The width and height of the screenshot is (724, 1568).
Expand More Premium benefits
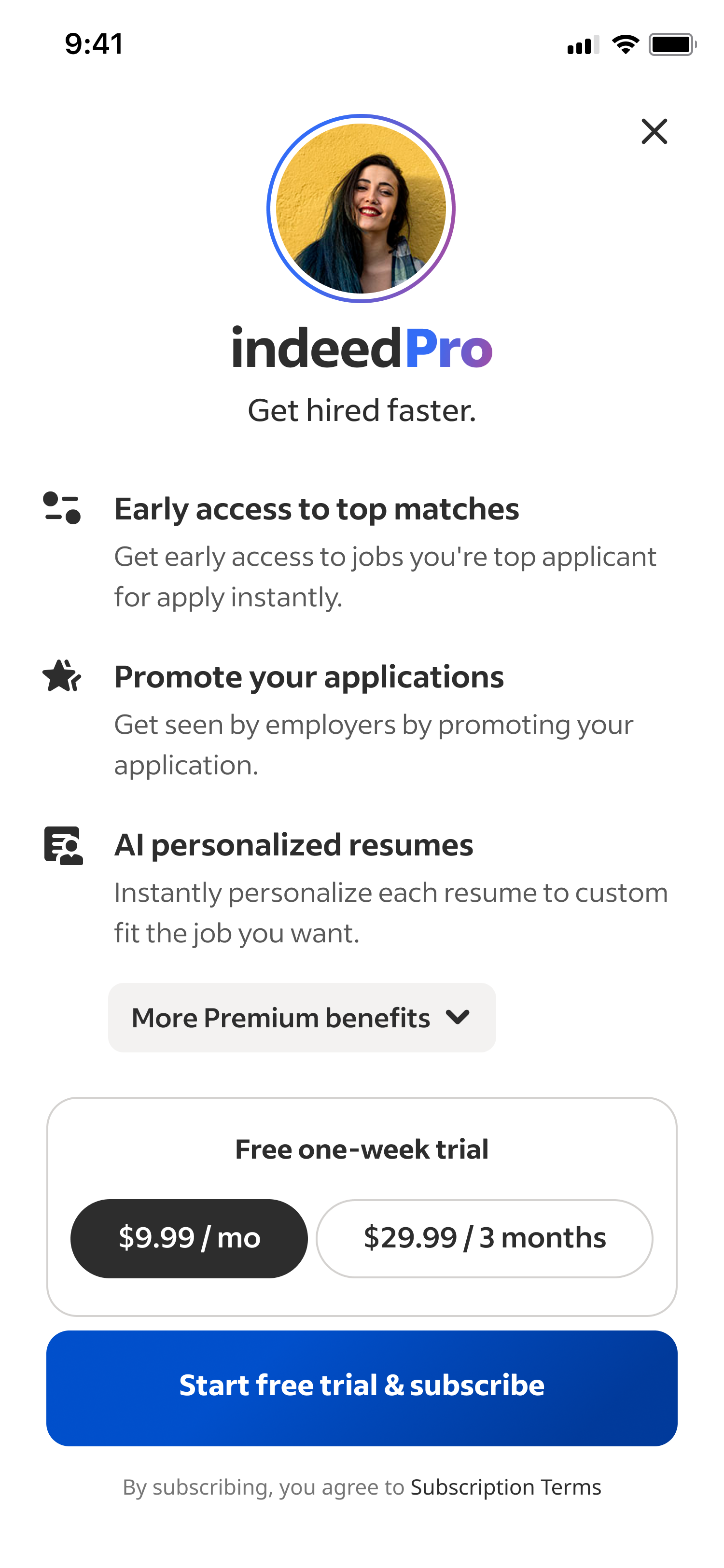[302, 1018]
